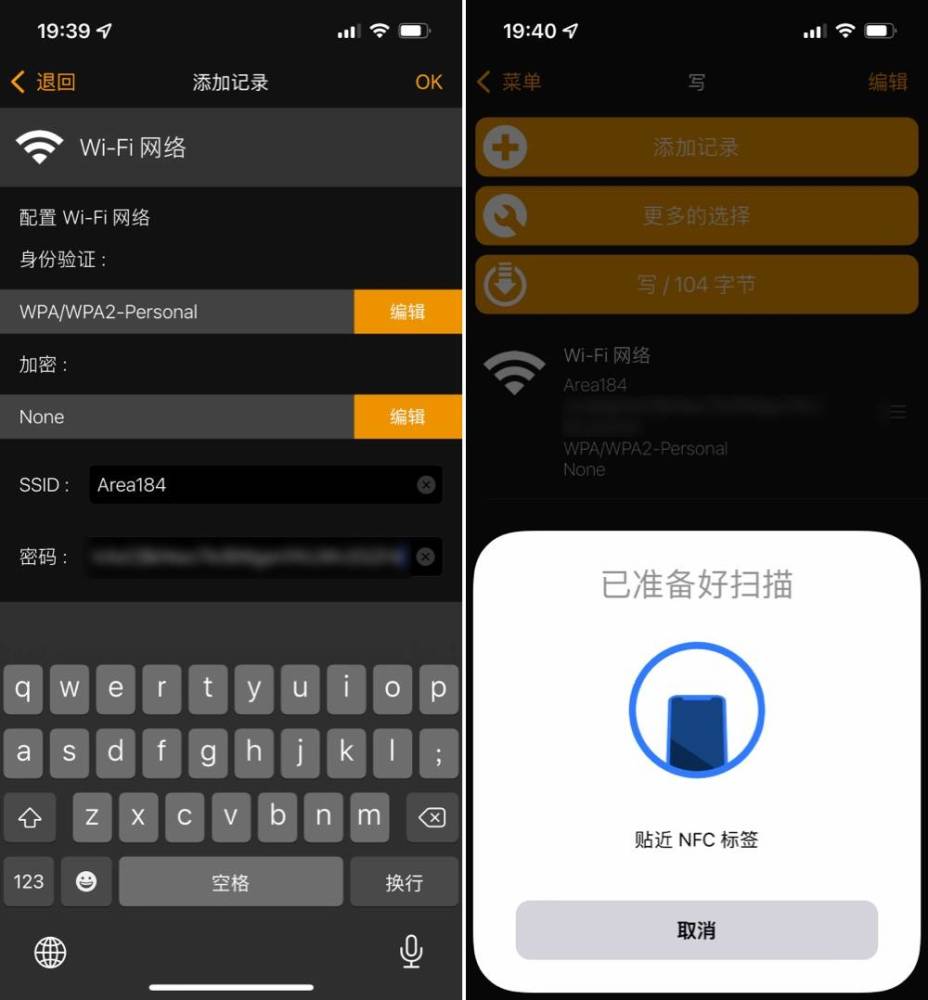Switch keyboard to 123 numbers
This screenshot has height=1000, width=928.
tap(29, 882)
